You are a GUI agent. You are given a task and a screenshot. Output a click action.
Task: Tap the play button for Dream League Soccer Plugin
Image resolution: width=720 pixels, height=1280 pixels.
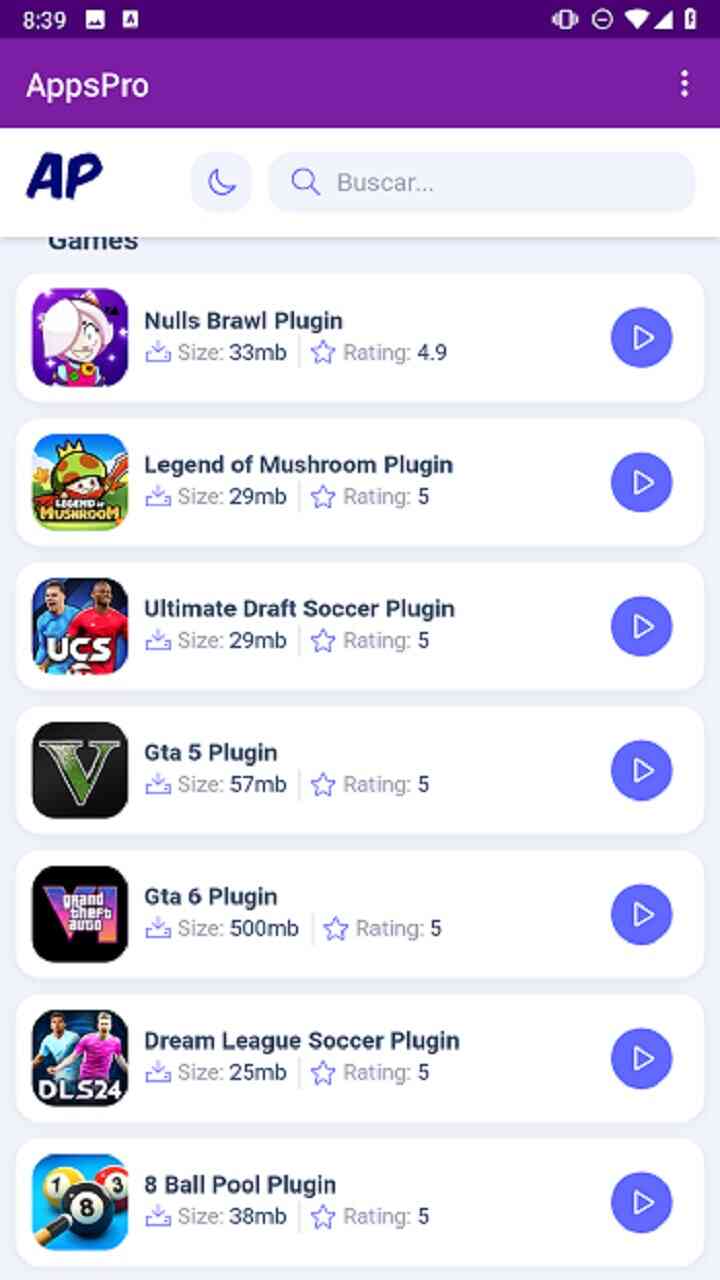[641, 1058]
